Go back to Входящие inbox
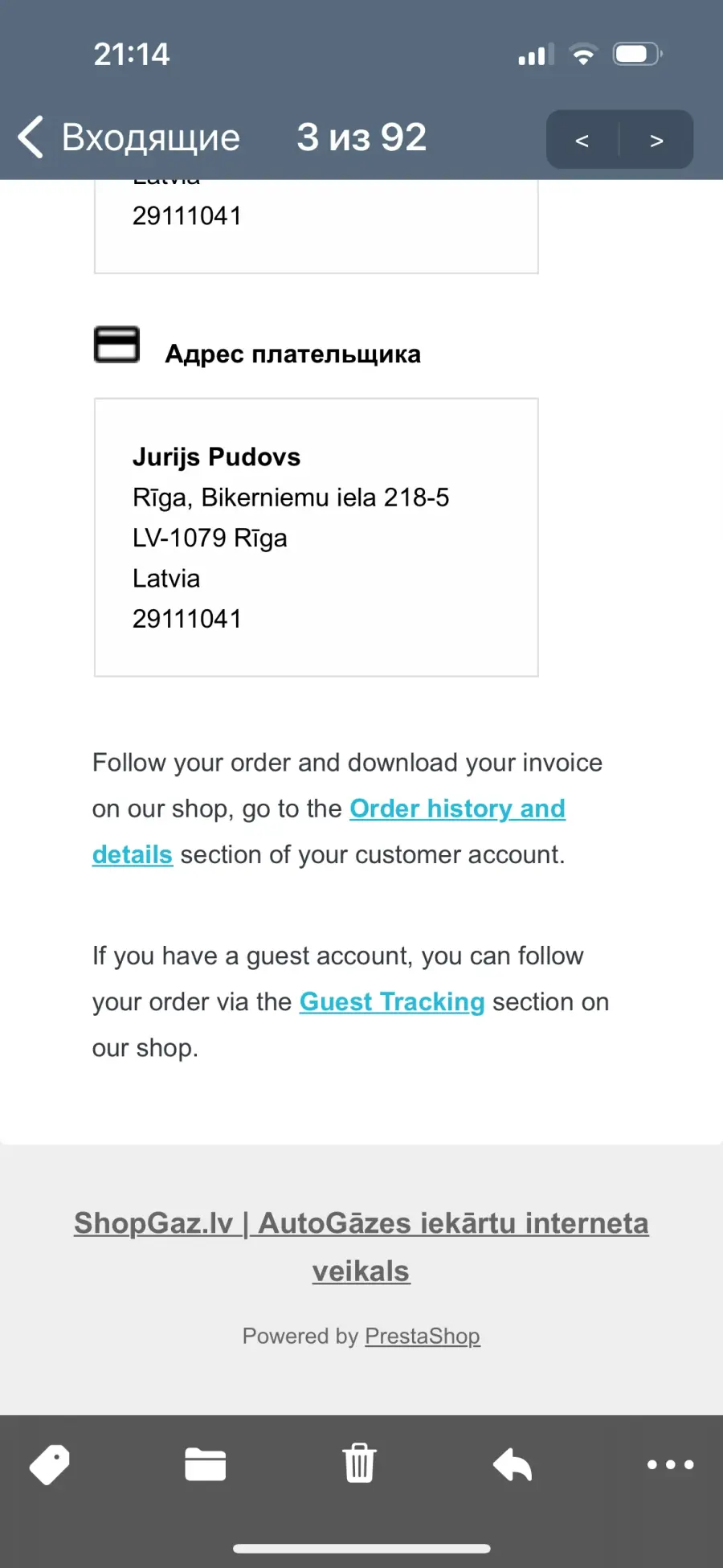 coord(129,137)
